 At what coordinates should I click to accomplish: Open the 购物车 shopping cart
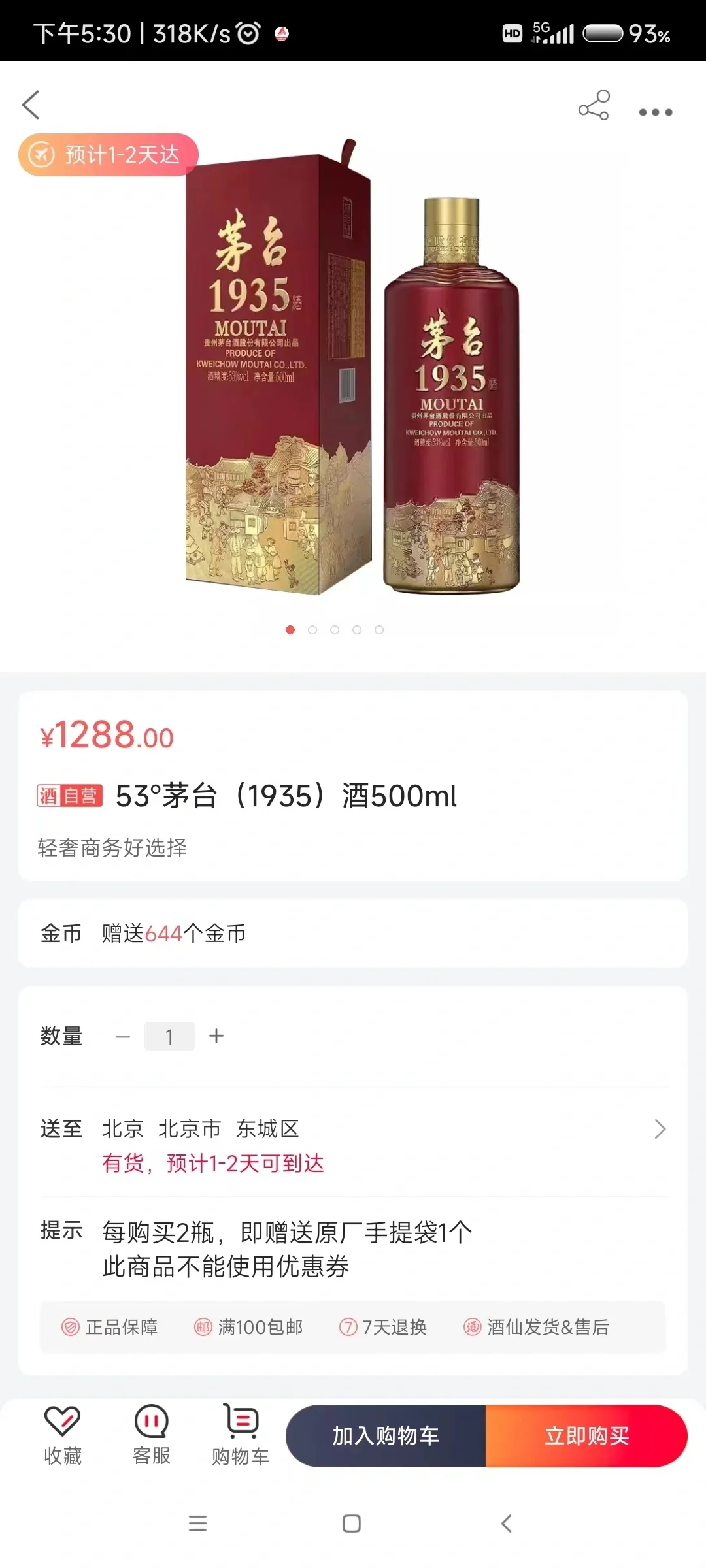(241, 1435)
